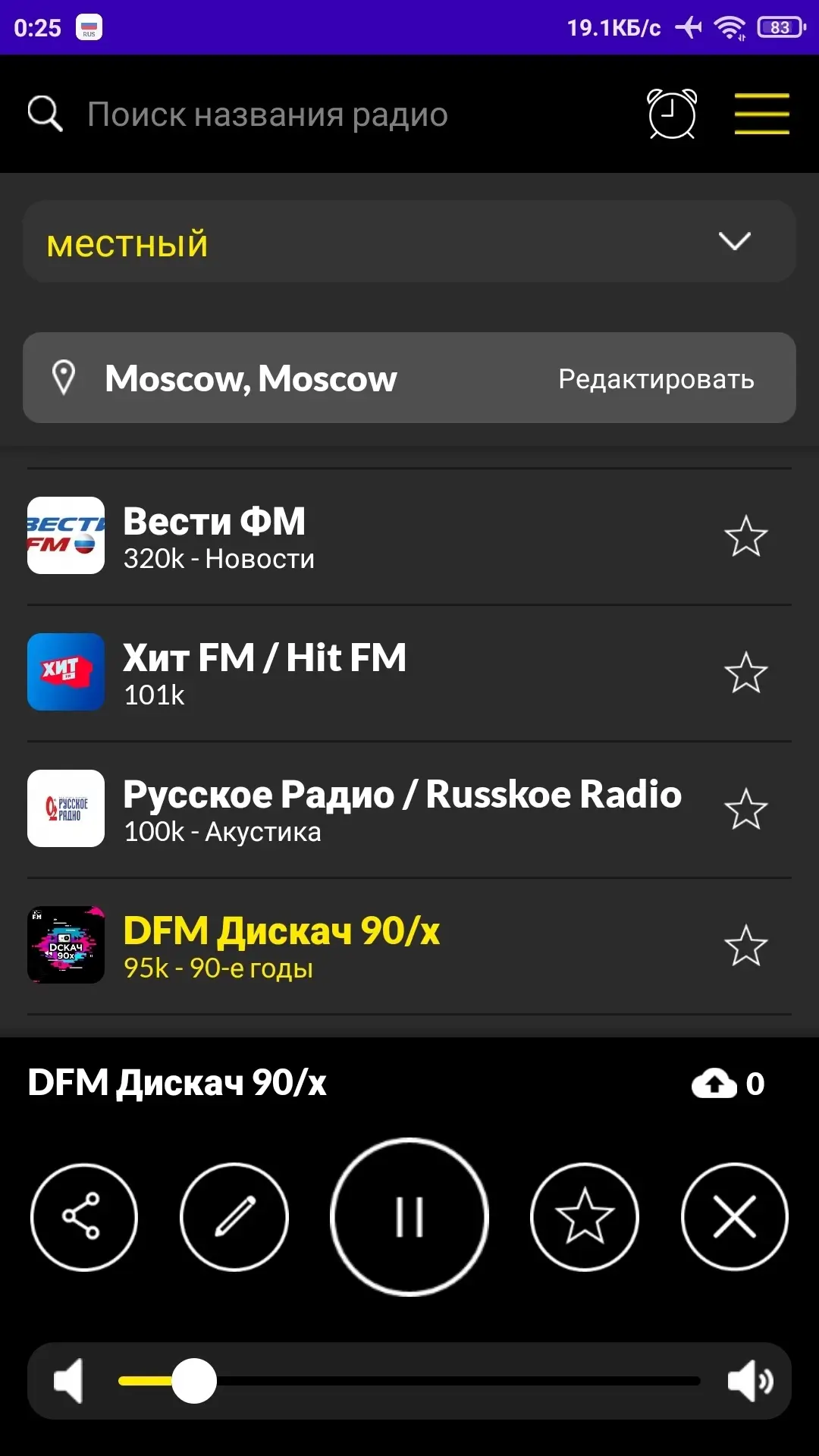Open the yellow hamburger menu

pos(761,114)
